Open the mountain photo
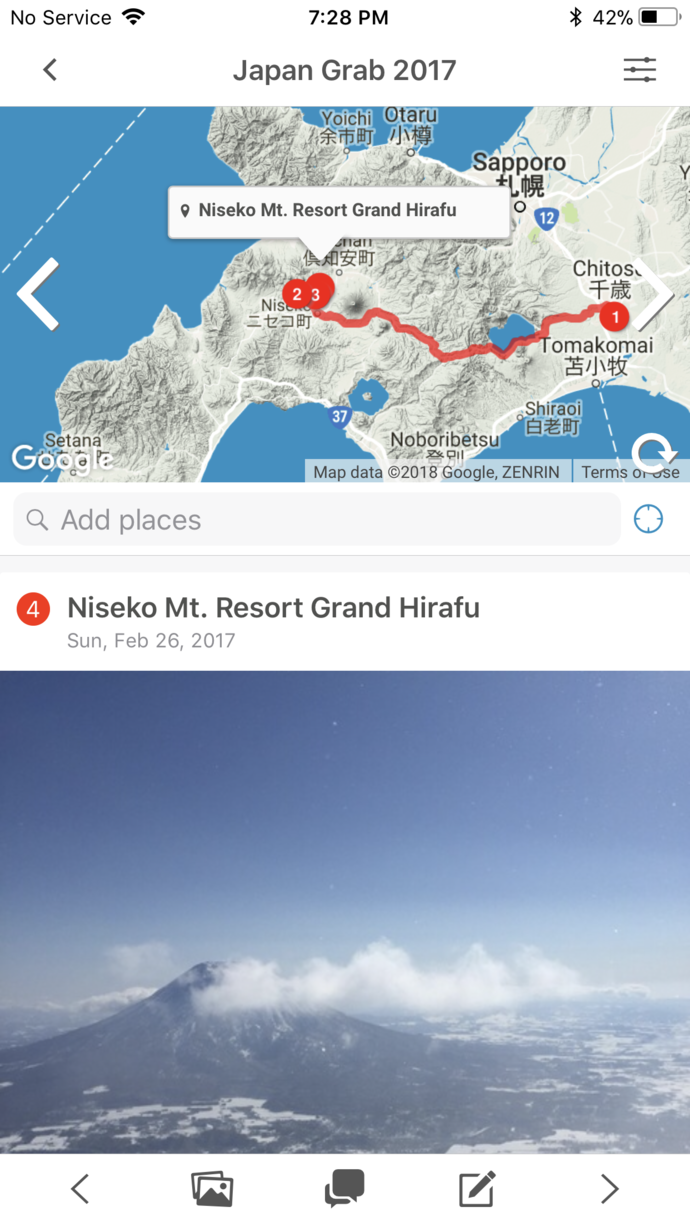690x1227 pixels. pyautogui.click(x=345, y=912)
